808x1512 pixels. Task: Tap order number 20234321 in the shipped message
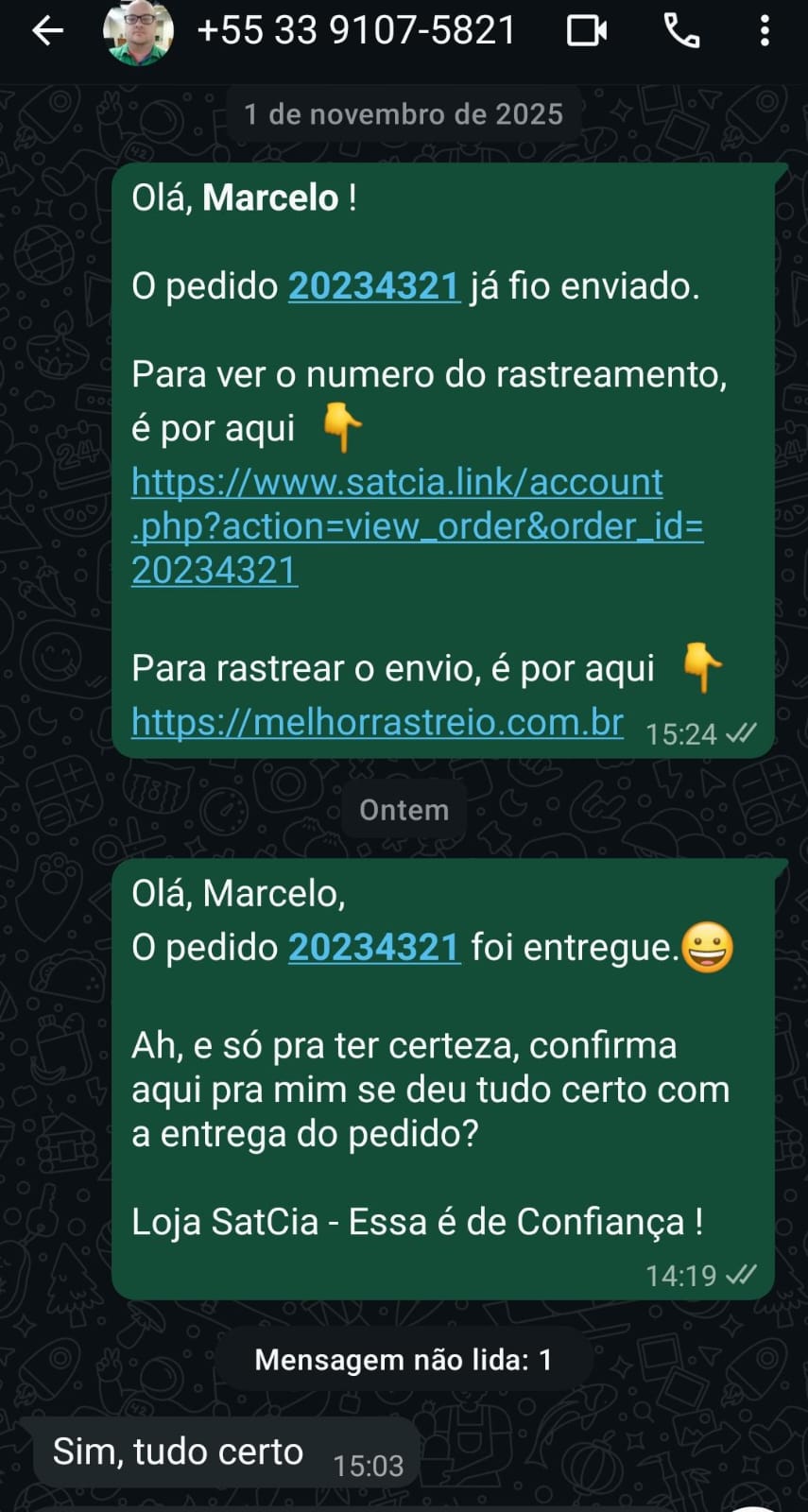click(x=373, y=286)
